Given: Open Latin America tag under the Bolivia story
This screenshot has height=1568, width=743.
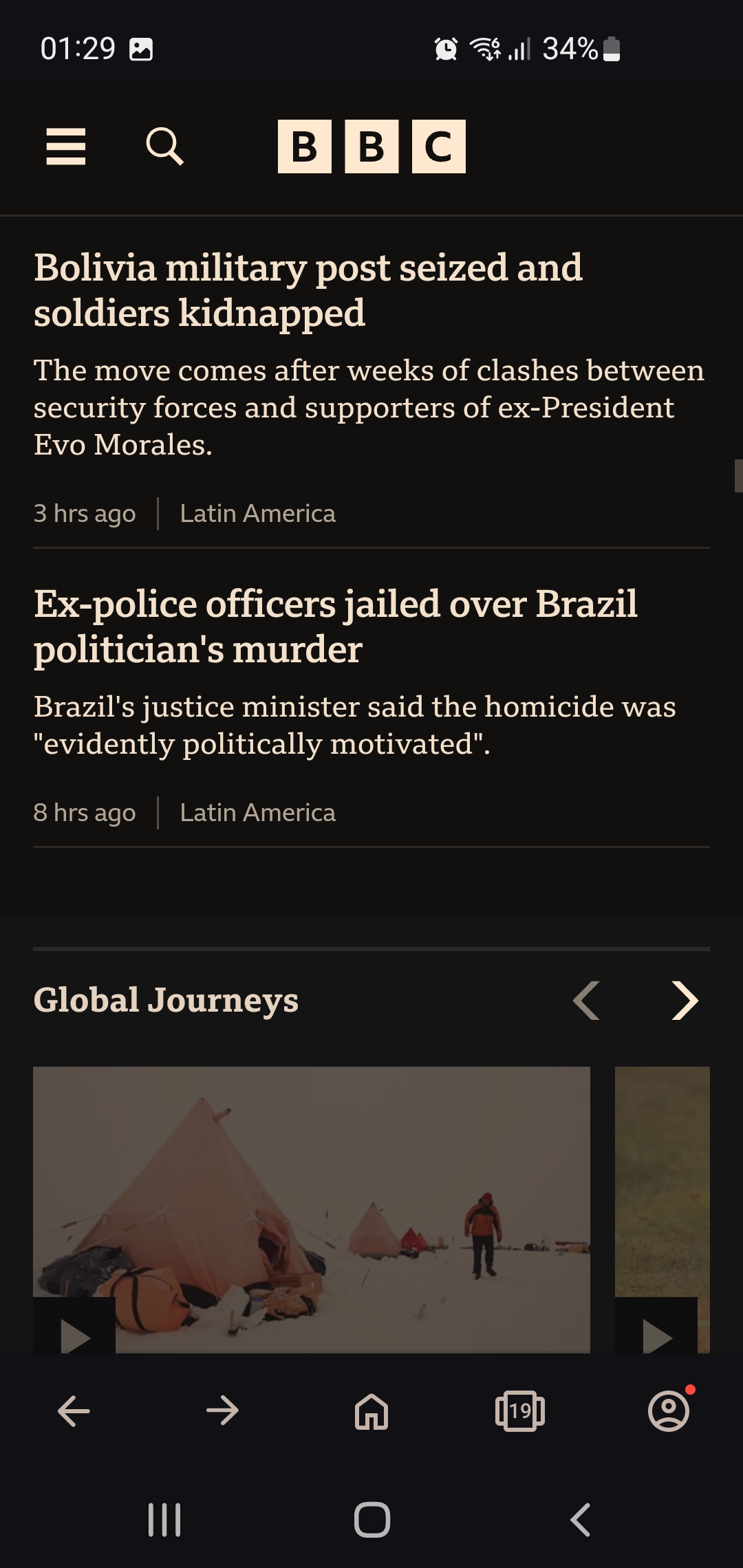Looking at the screenshot, I should (x=257, y=514).
